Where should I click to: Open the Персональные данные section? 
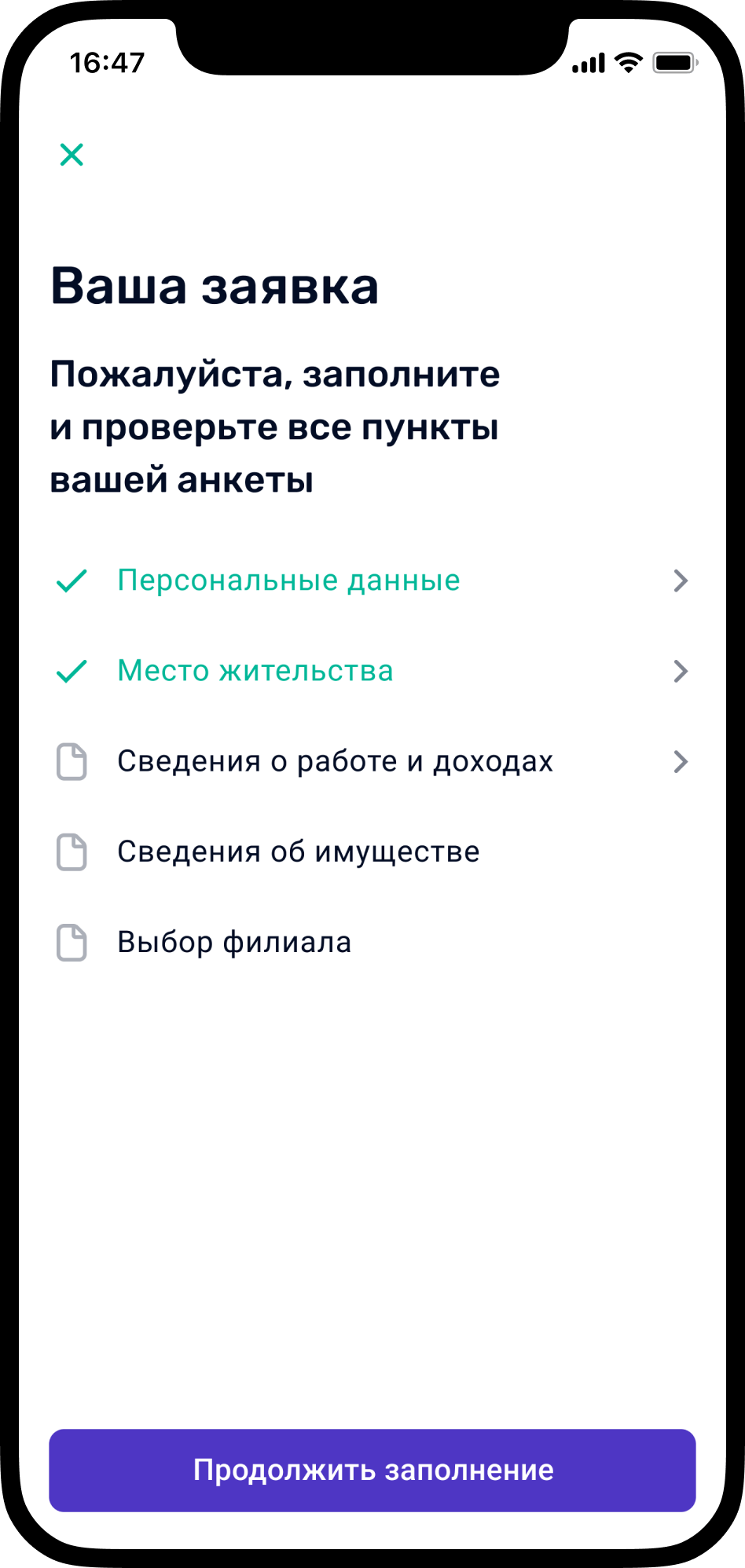click(x=289, y=581)
